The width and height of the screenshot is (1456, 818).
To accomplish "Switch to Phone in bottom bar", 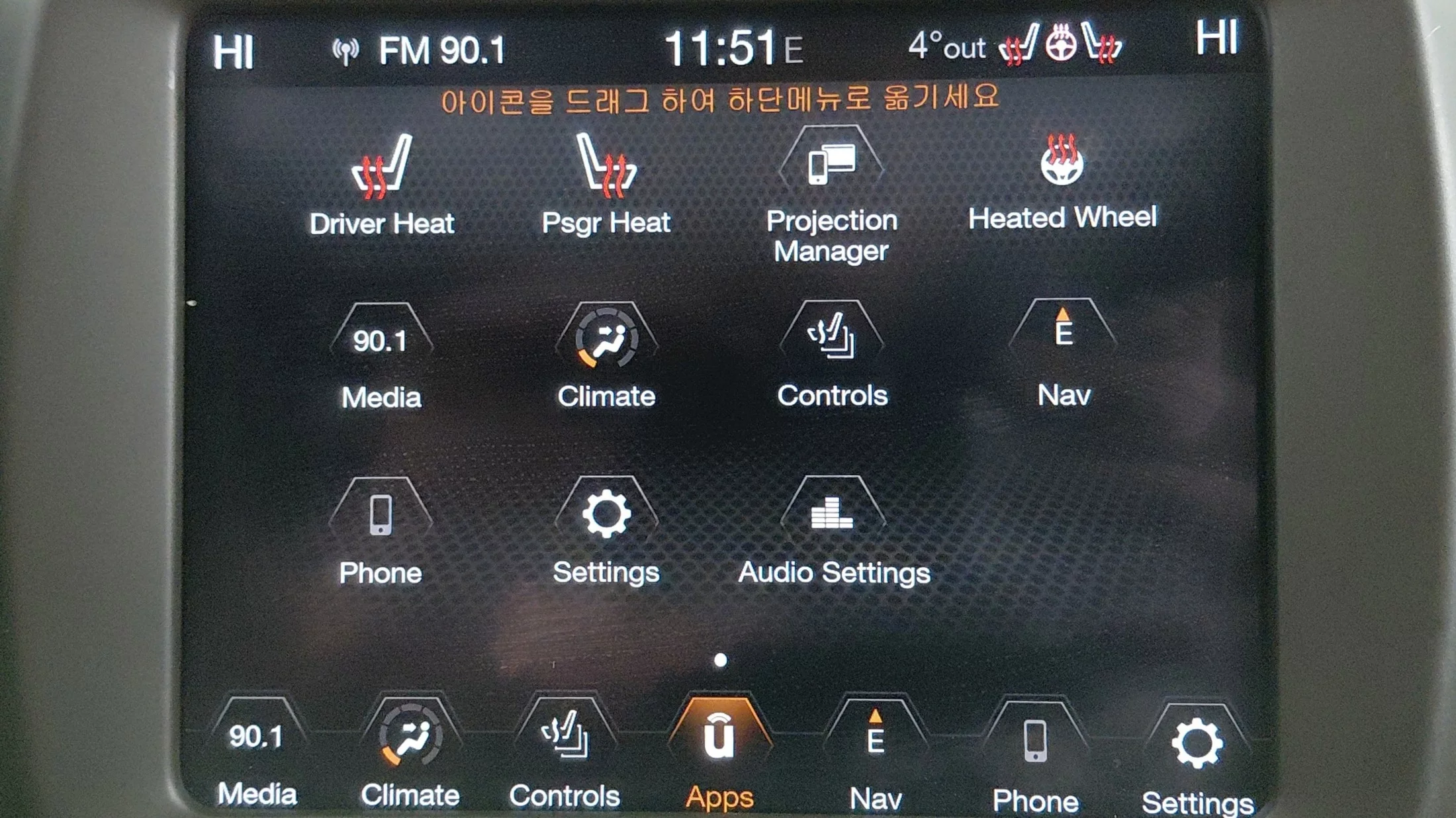I will tap(1035, 758).
